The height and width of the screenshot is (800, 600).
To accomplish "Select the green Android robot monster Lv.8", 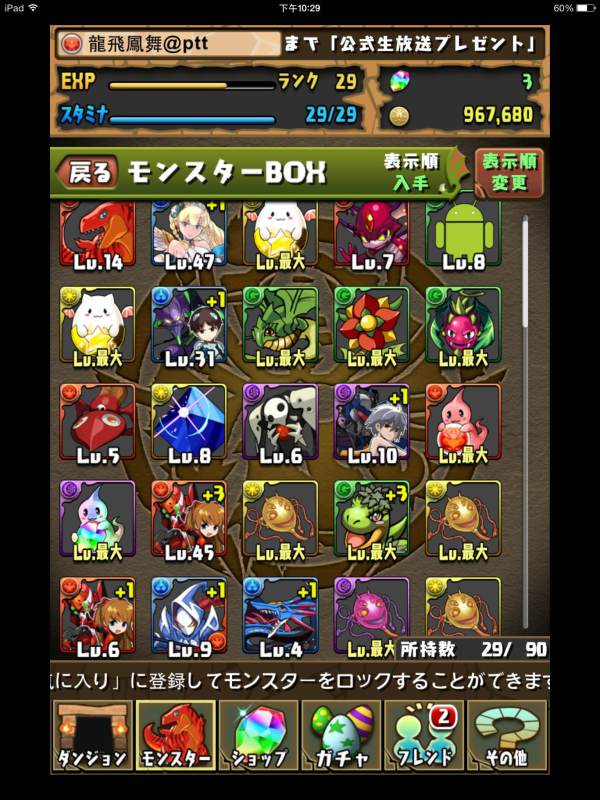I will [x=462, y=233].
